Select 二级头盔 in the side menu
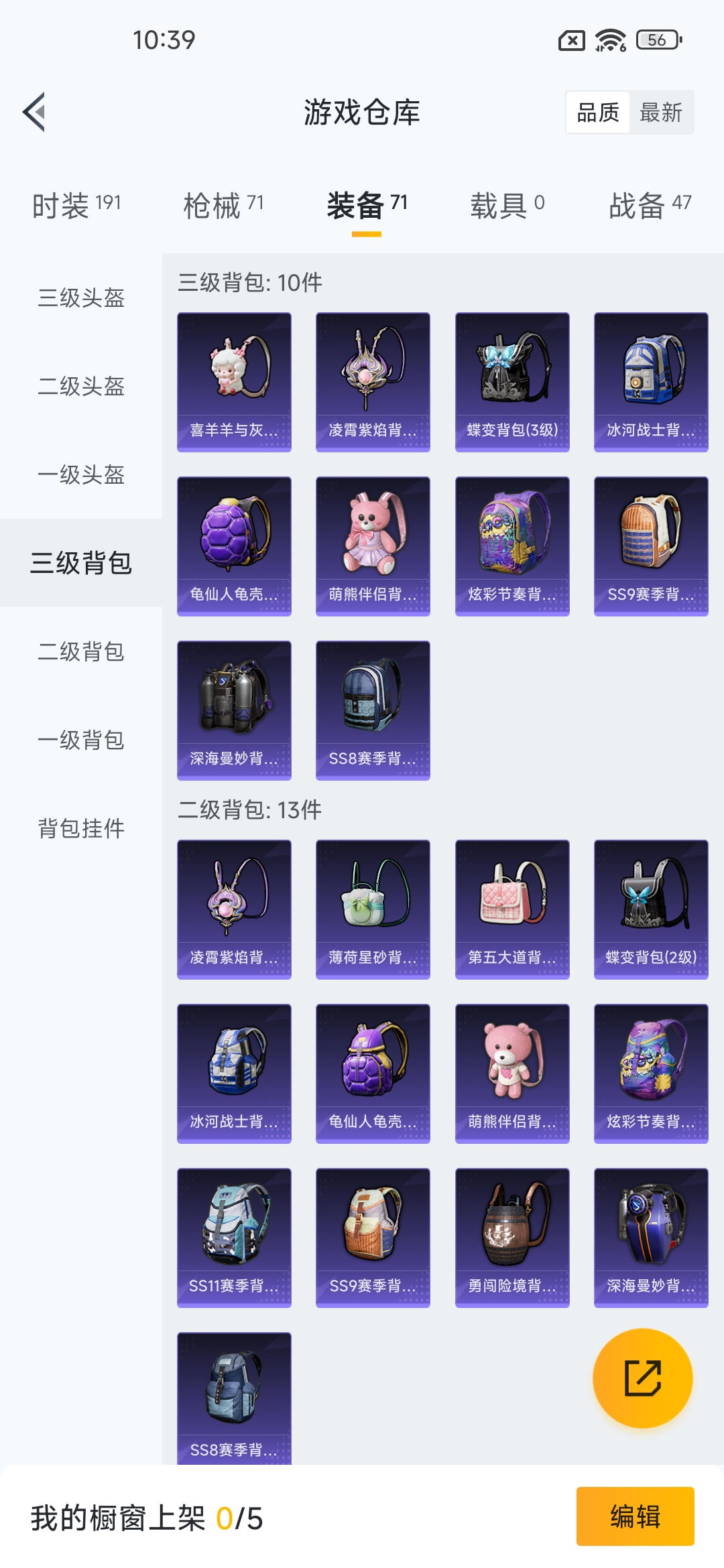724x1568 pixels. [x=81, y=386]
